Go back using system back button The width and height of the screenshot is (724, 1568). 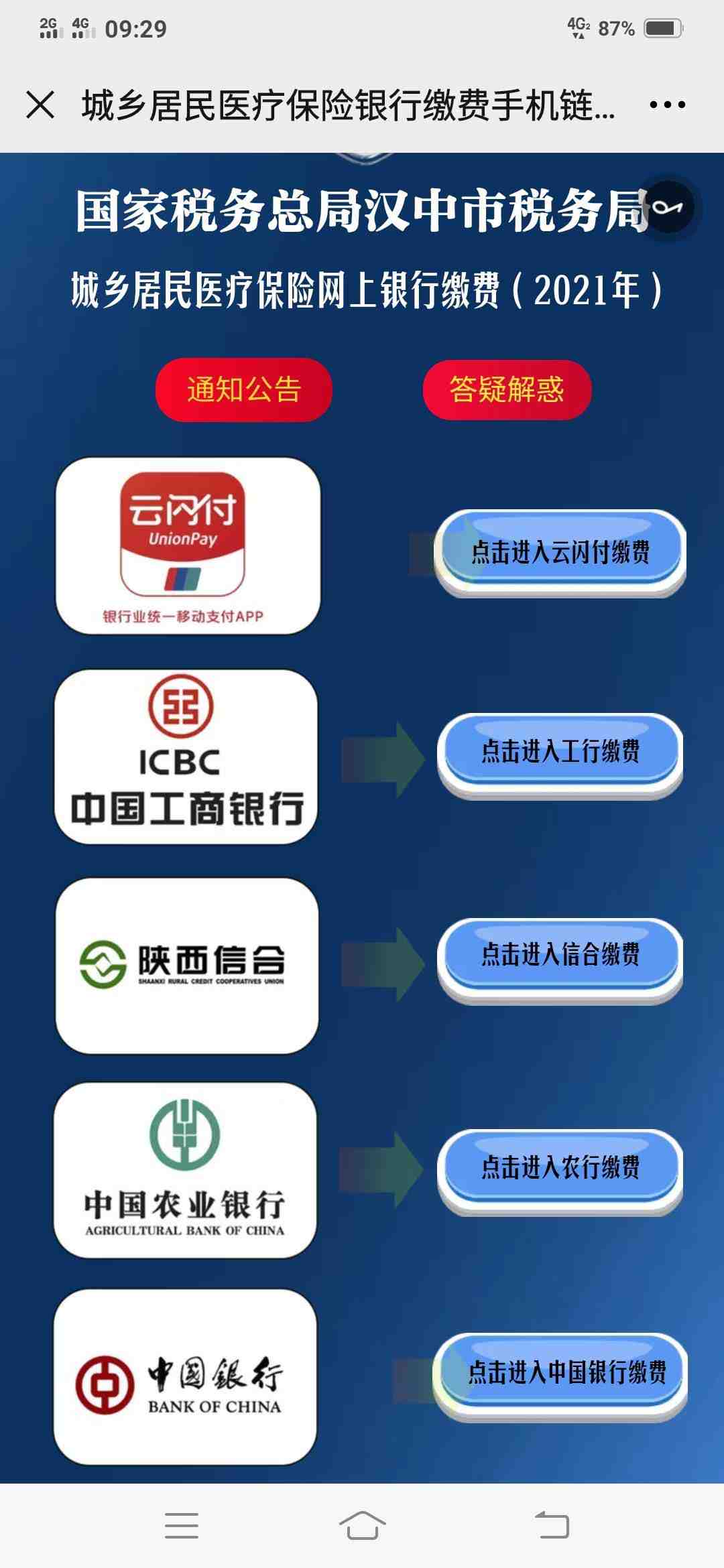552,1526
